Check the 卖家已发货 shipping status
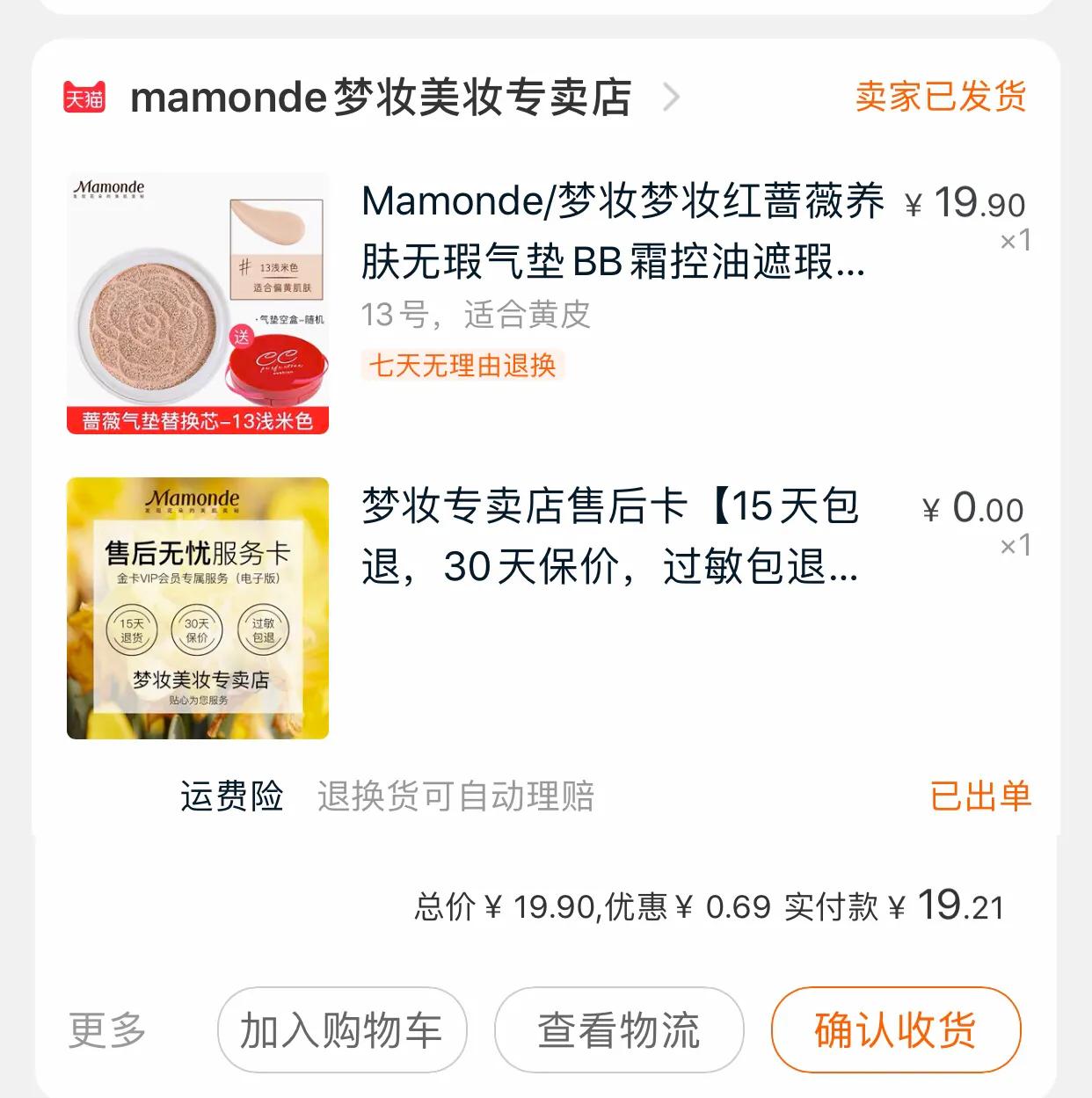Screen dimensions: 1092x1098 [941, 98]
